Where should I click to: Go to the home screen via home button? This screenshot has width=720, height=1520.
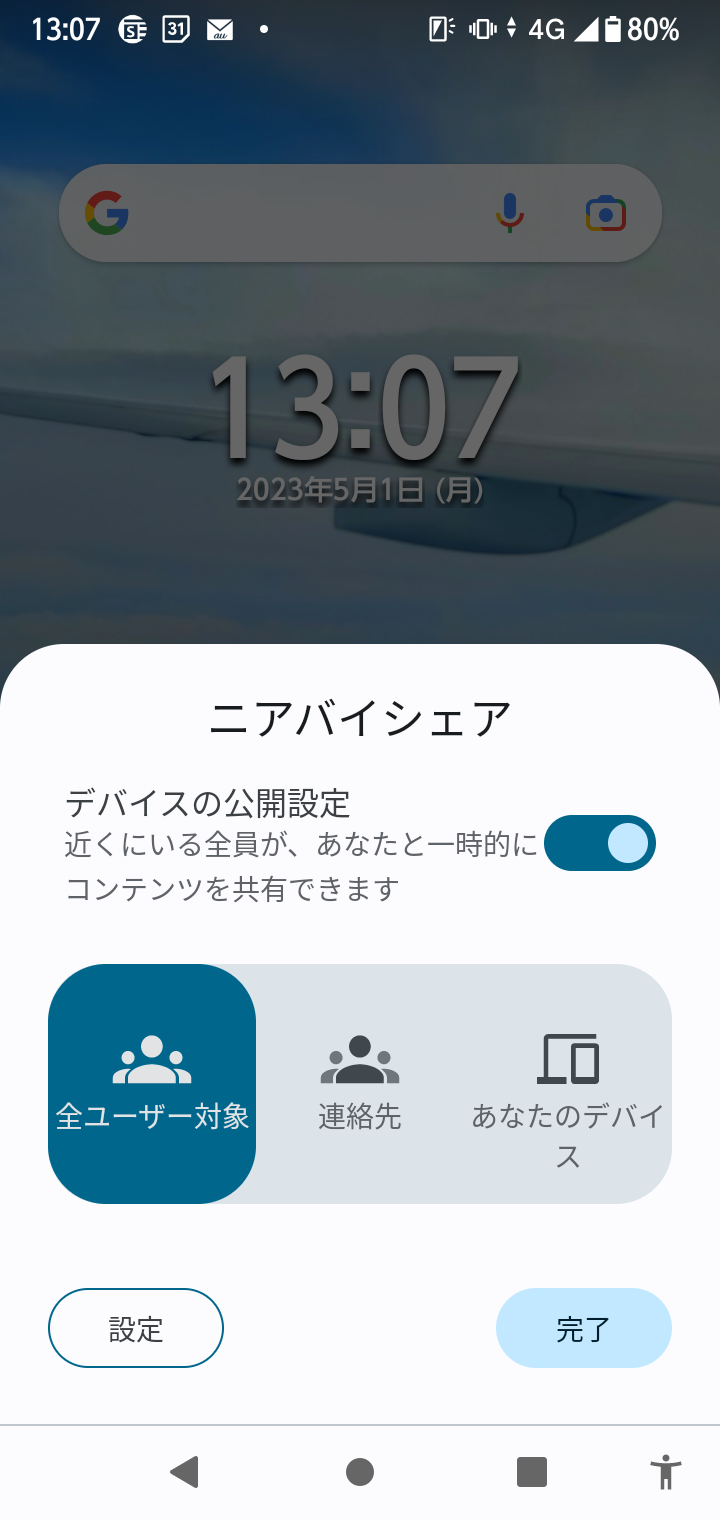point(360,1472)
